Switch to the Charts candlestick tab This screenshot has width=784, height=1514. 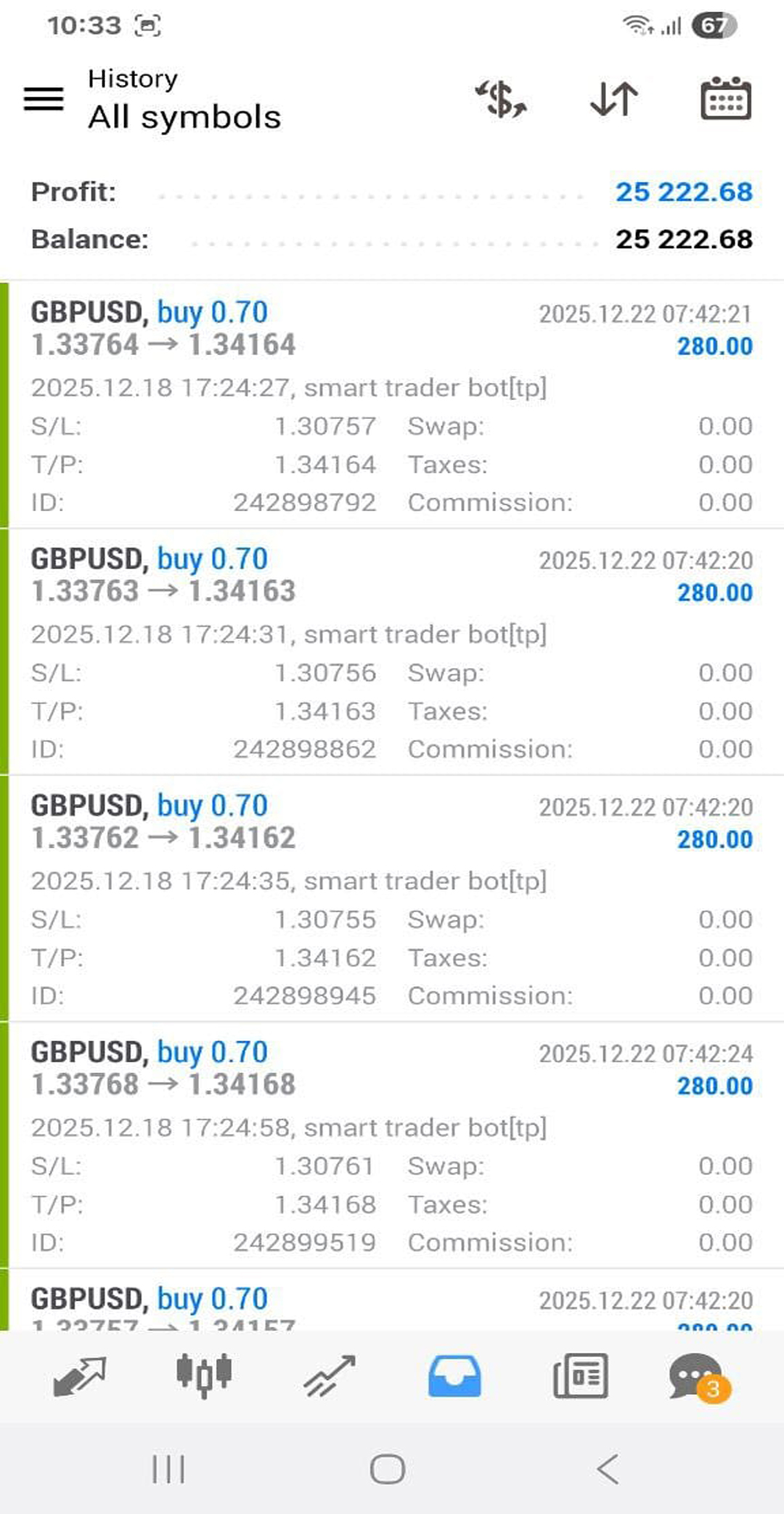coord(204,1376)
